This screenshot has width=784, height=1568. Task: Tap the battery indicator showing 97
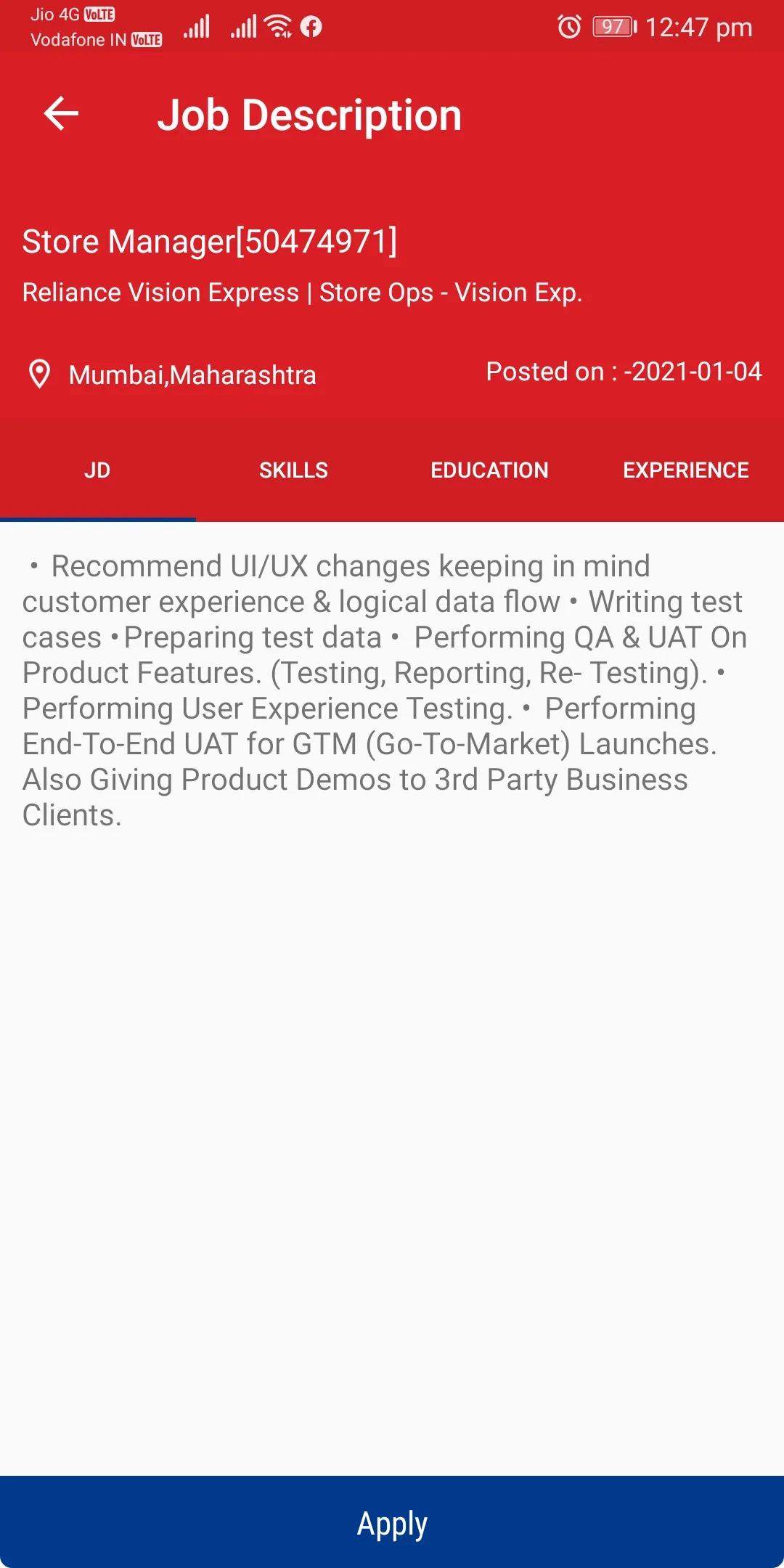click(x=611, y=27)
